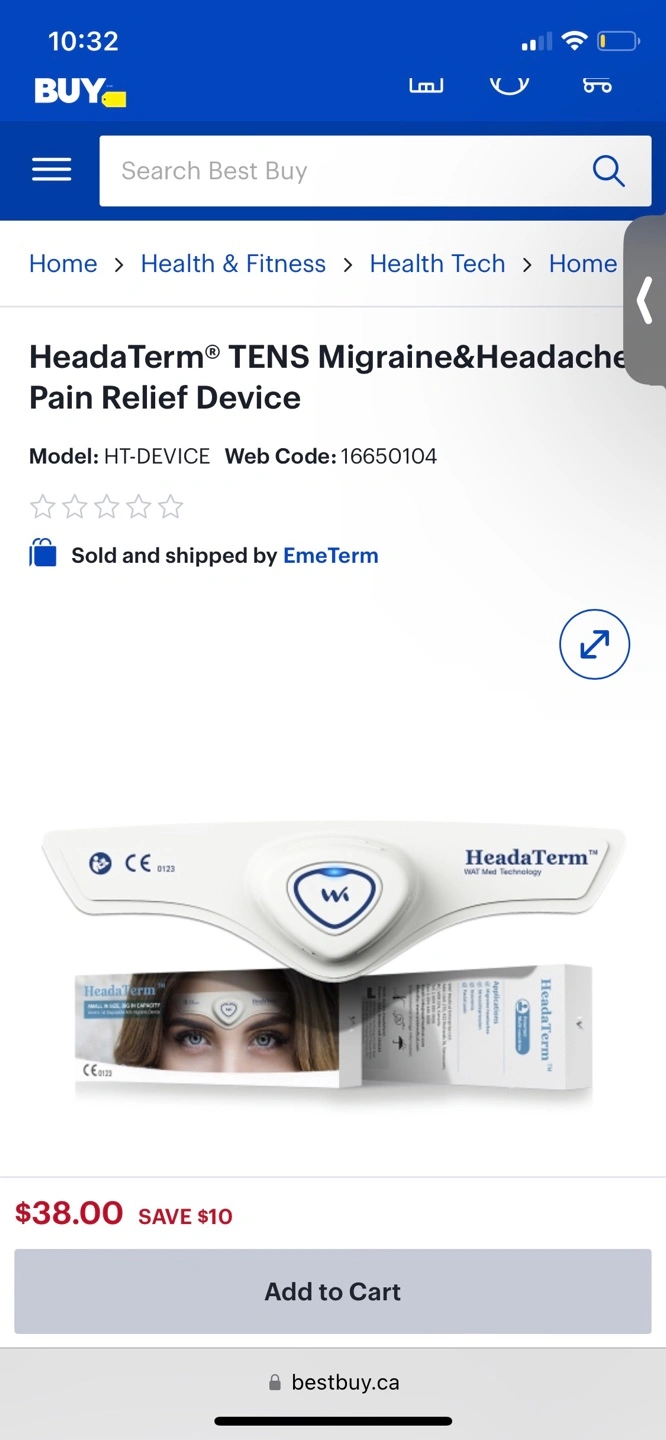The width and height of the screenshot is (666, 1440).
Task: Tap the bestbuy.ca address bar
Action: click(x=333, y=1382)
